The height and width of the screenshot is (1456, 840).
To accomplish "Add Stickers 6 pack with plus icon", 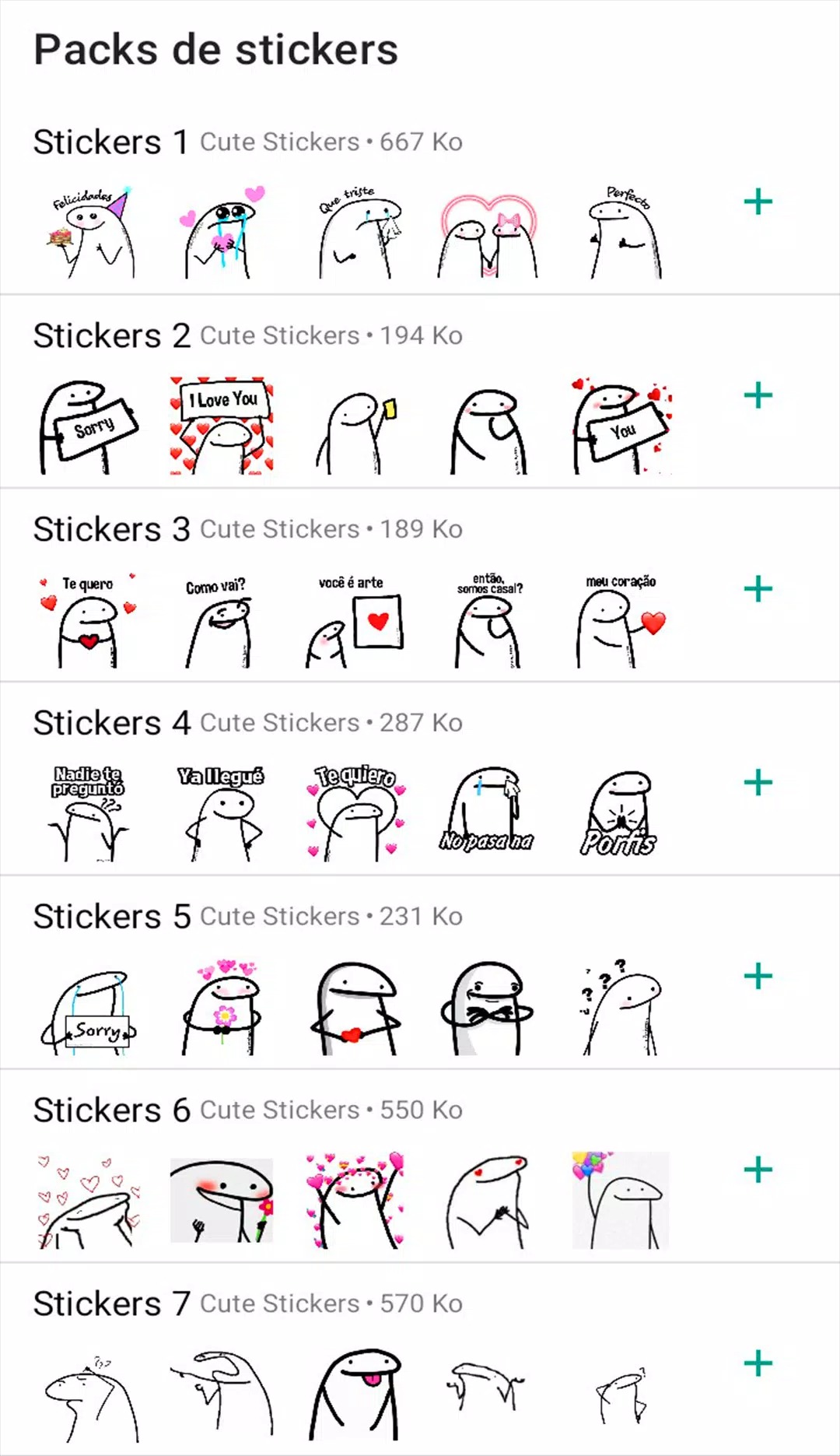I will (758, 1170).
